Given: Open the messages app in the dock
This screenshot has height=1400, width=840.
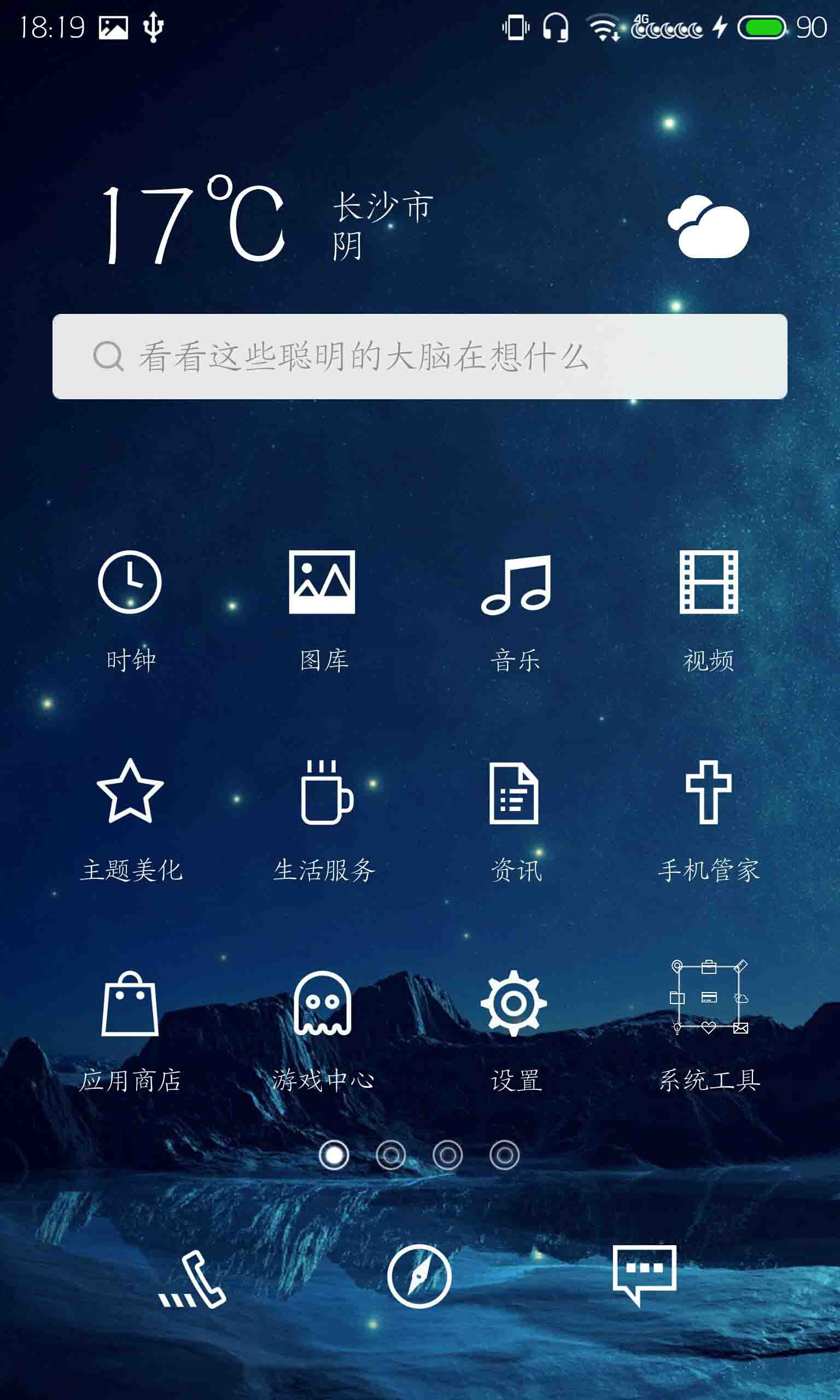Looking at the screenshot, I should tap(644, 1274).
